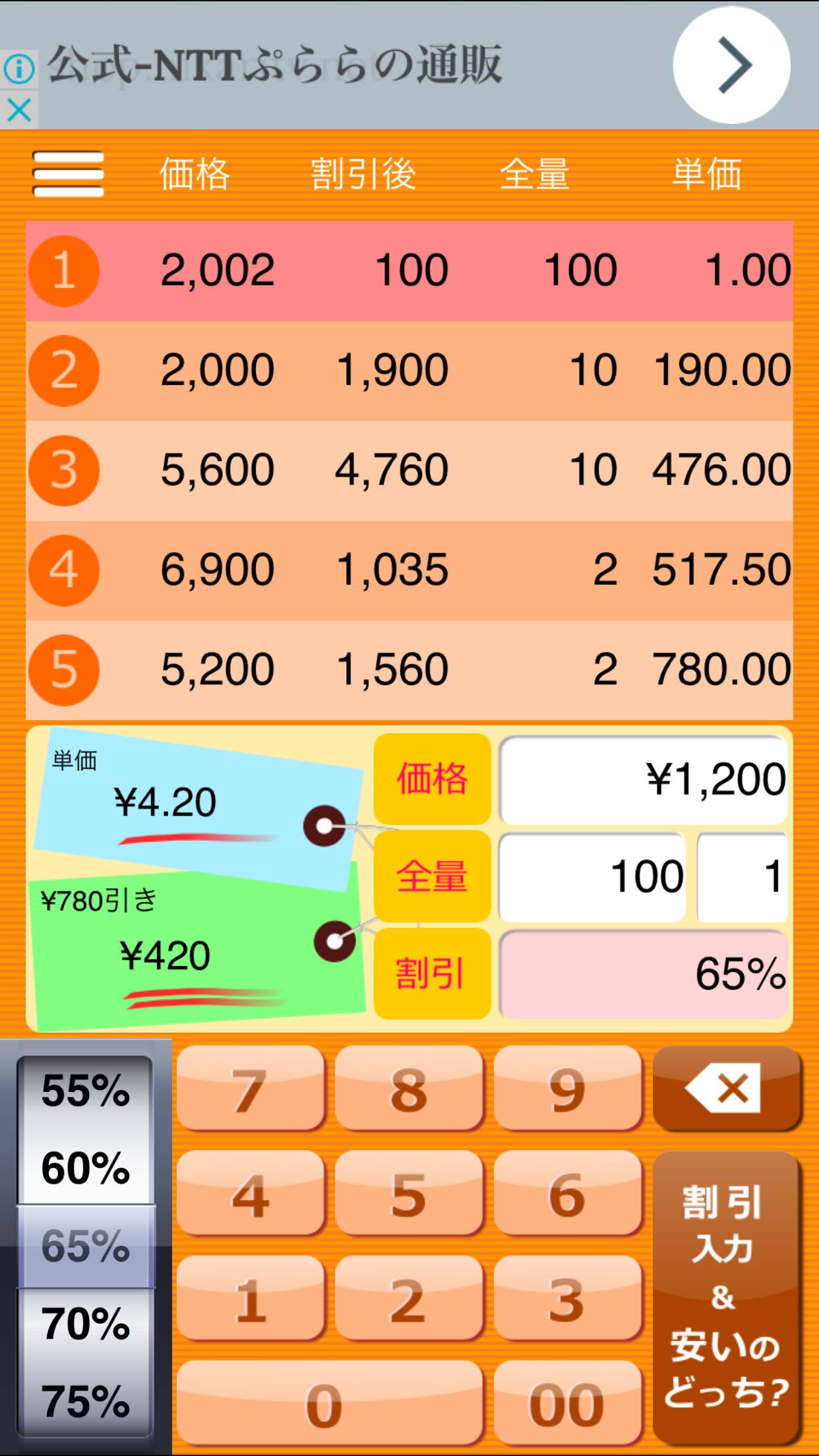819x1456 pixels.
Task: Choose 70% in the discount picker
Action: coord(86,1323)
